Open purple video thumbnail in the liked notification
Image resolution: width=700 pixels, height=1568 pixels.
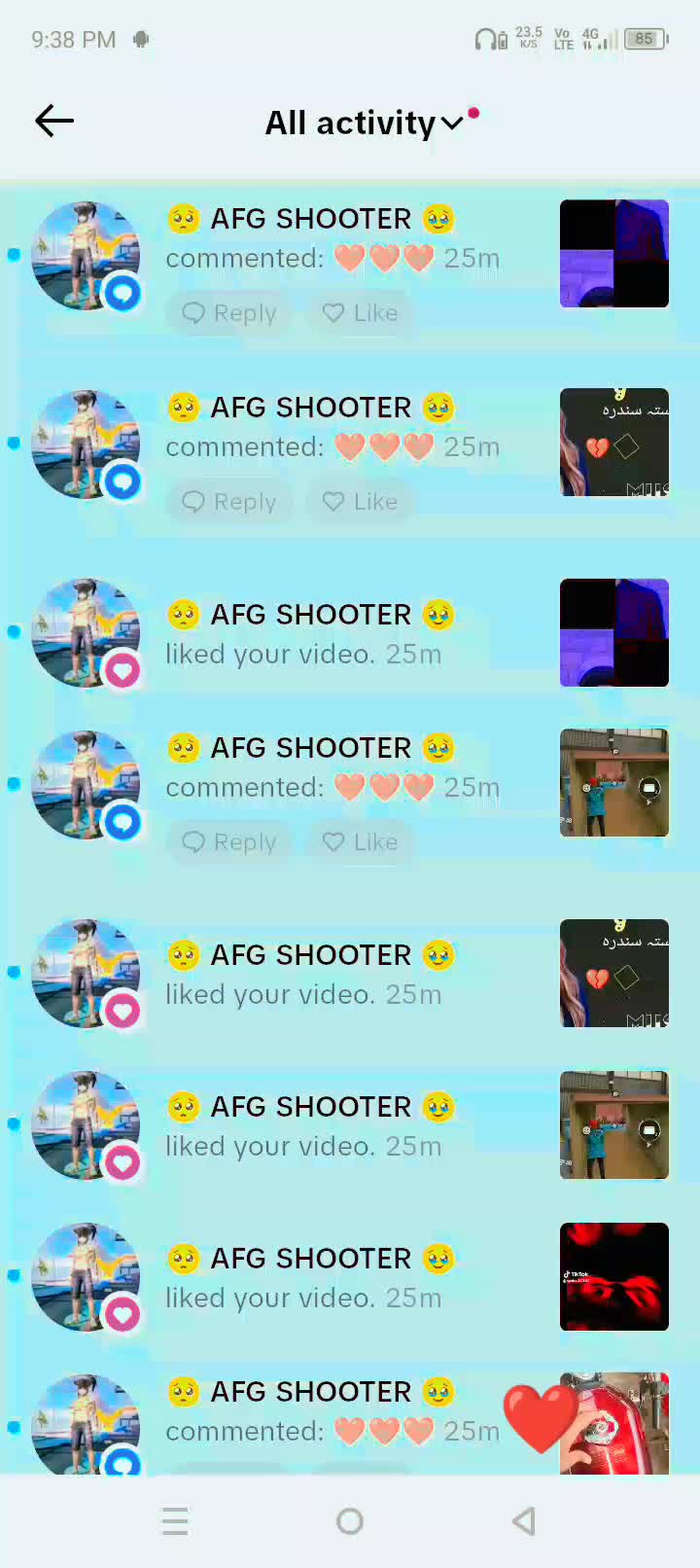coord(613,632)
